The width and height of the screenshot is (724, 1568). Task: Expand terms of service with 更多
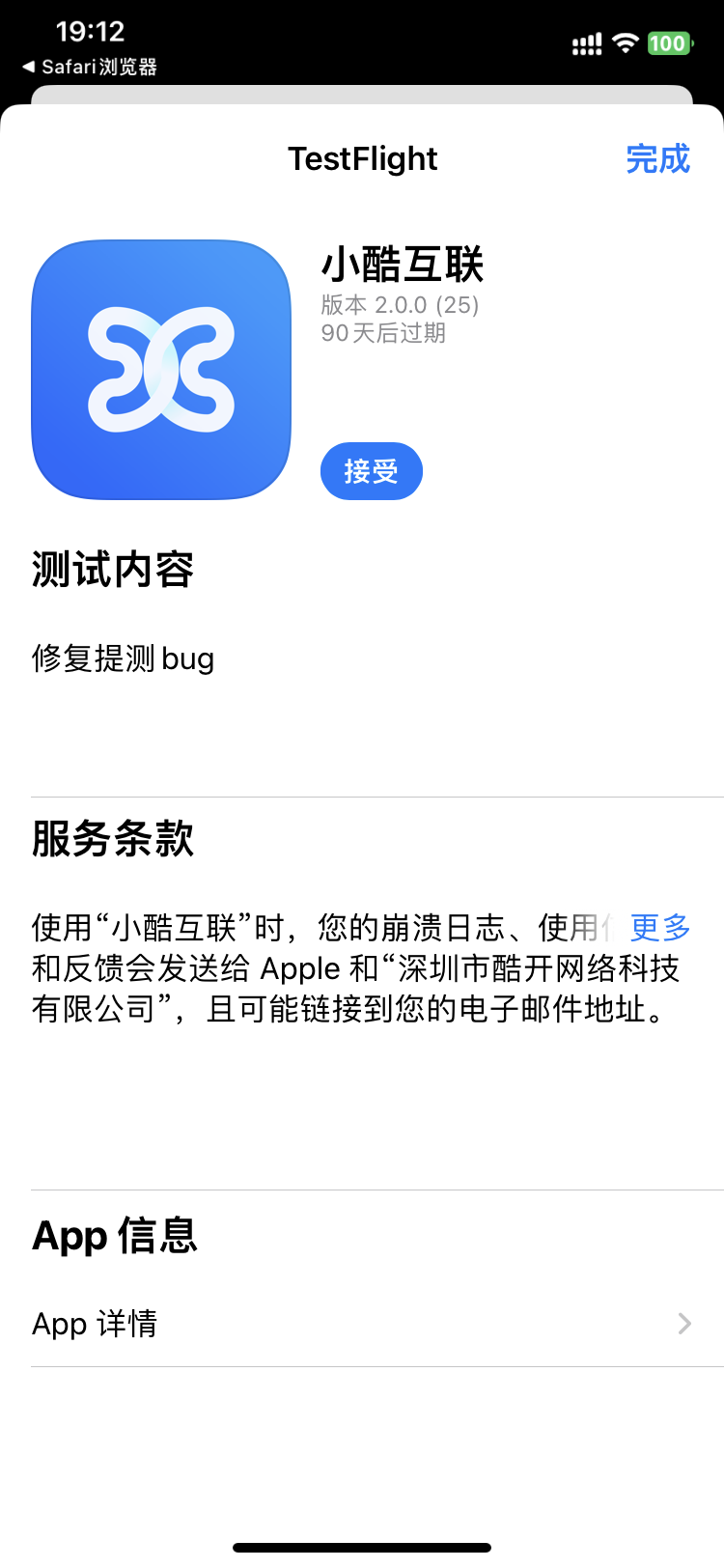point(660,928)
